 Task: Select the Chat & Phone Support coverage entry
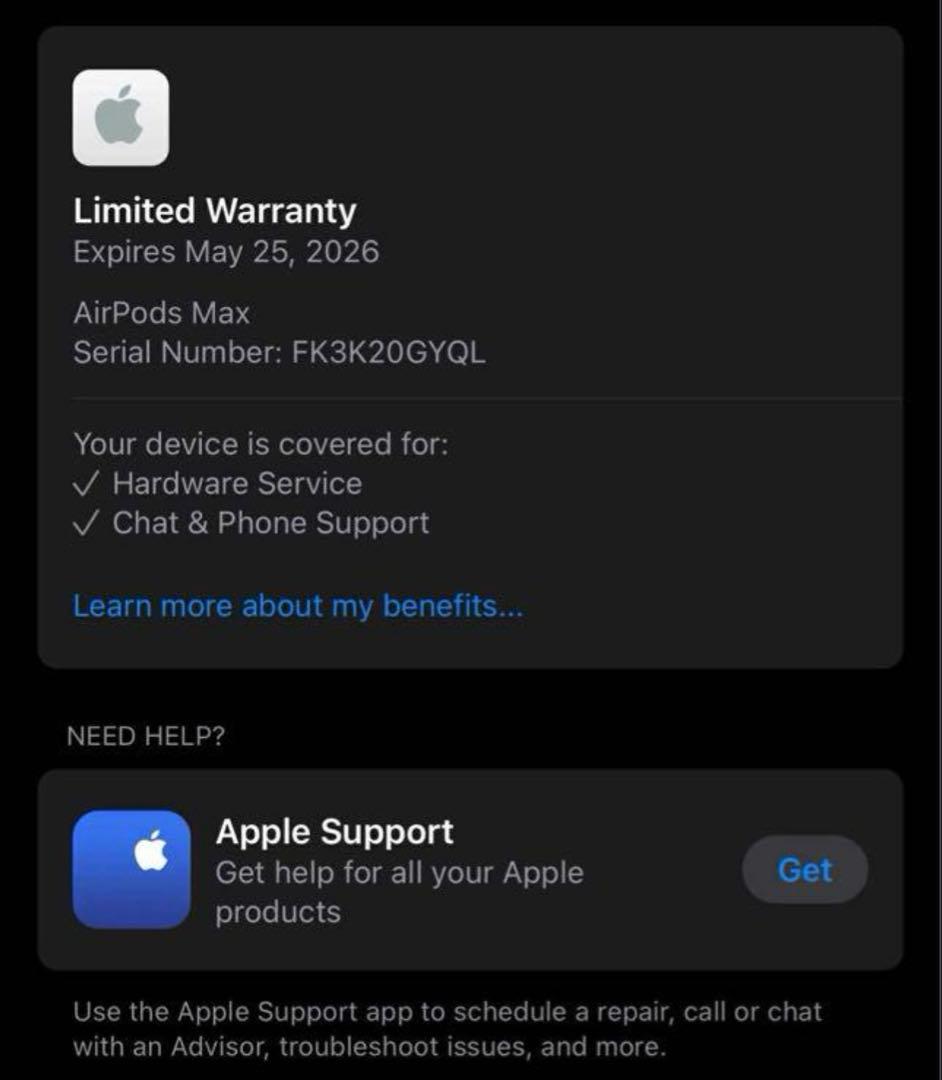pyautogui.click(x=272, y=522)
